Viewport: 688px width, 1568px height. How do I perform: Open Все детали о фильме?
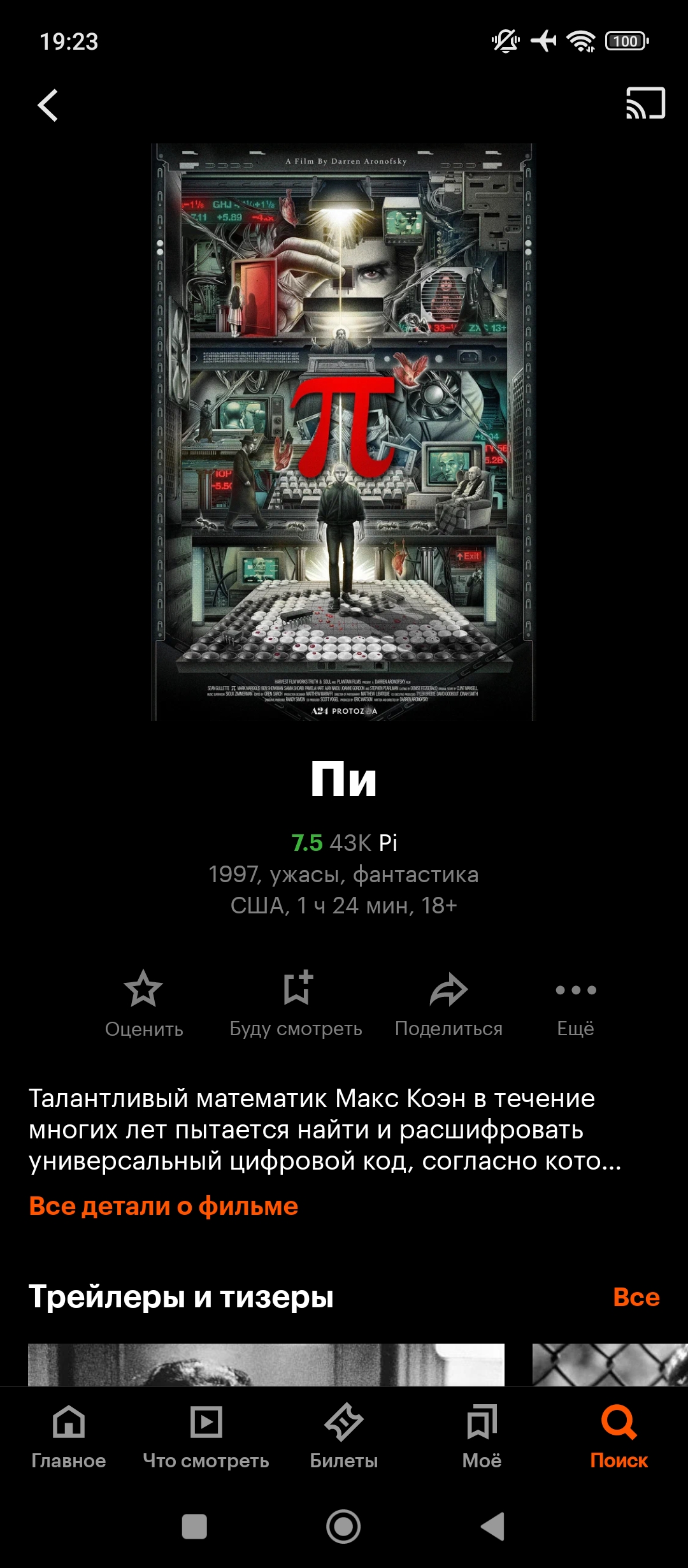[164, 1206]
